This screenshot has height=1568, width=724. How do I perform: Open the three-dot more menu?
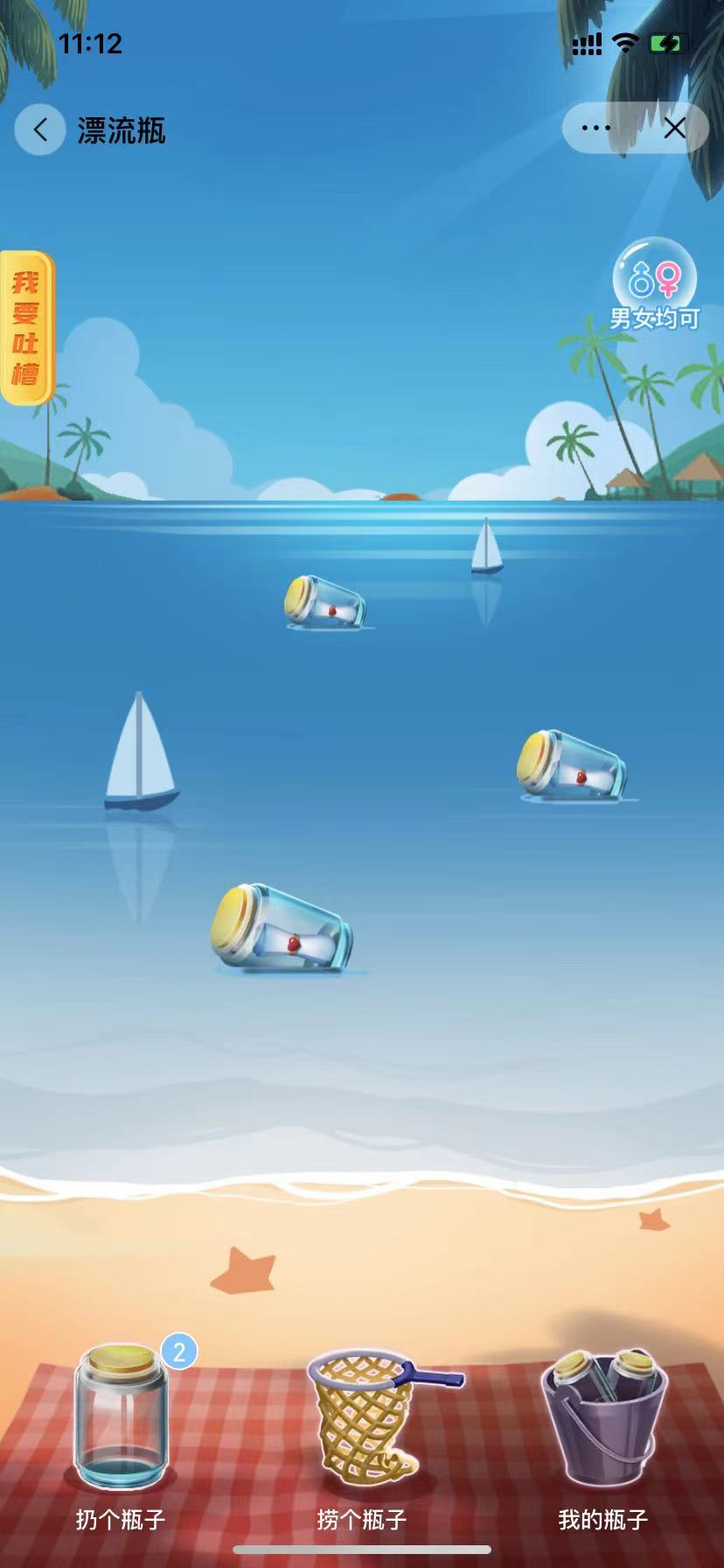coord(596,129)
